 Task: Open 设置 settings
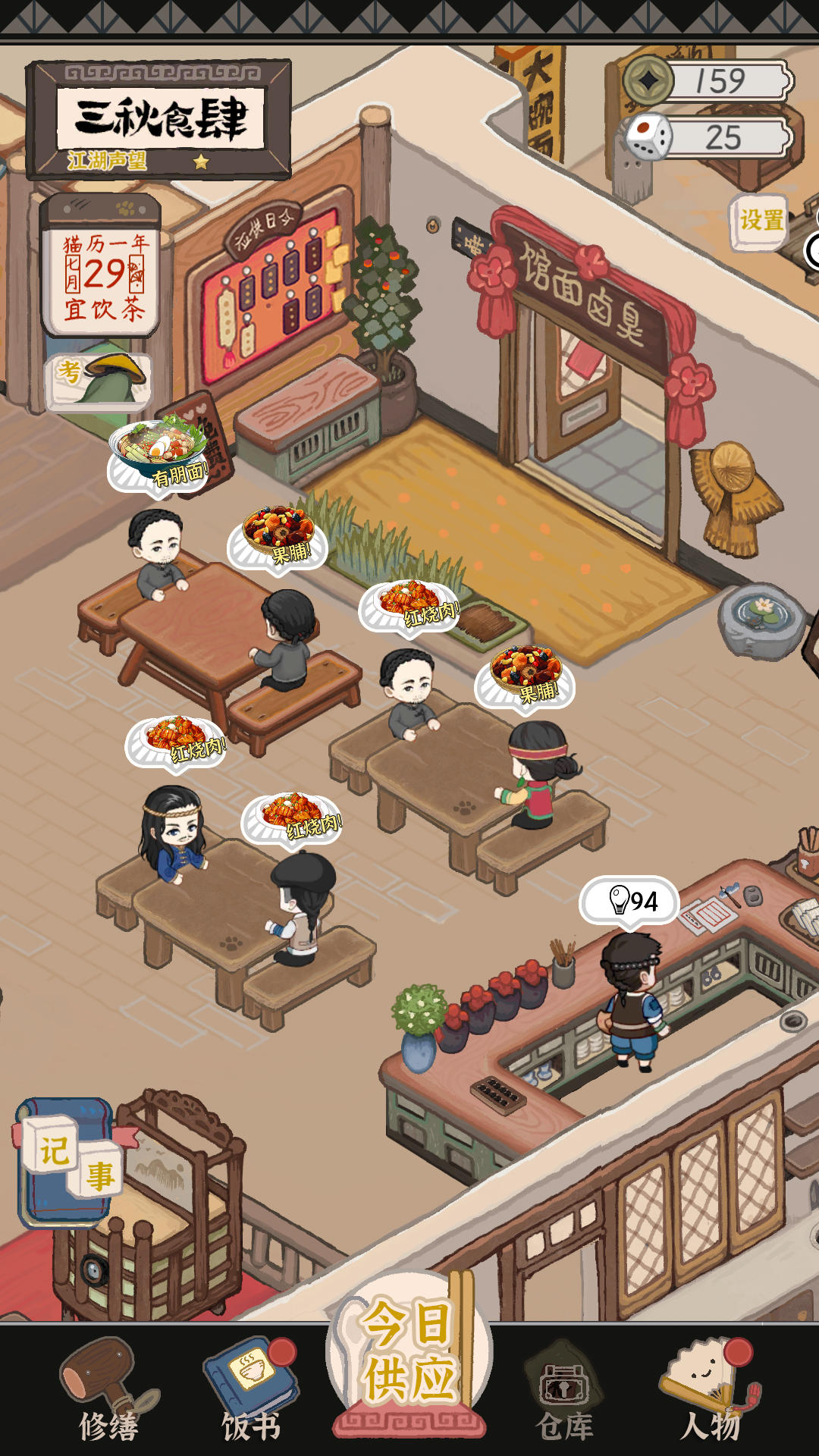(760, 221)
